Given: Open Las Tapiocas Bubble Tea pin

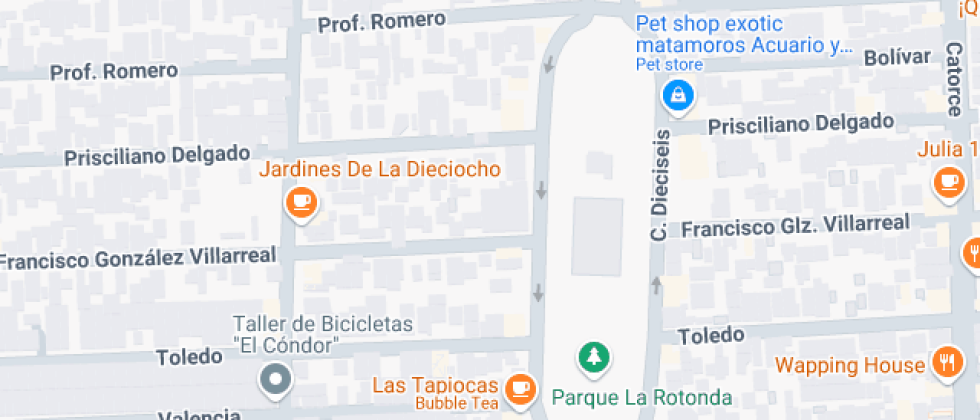Looking at the screenshot, I should (519, 388).
